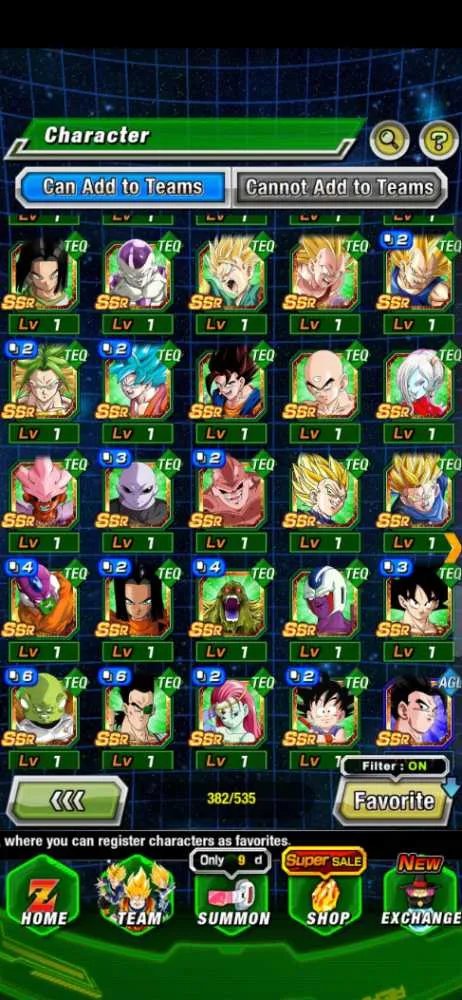462x1000 pixels.
Task: Open the question mark help icon
Action: tap(438, 140)
